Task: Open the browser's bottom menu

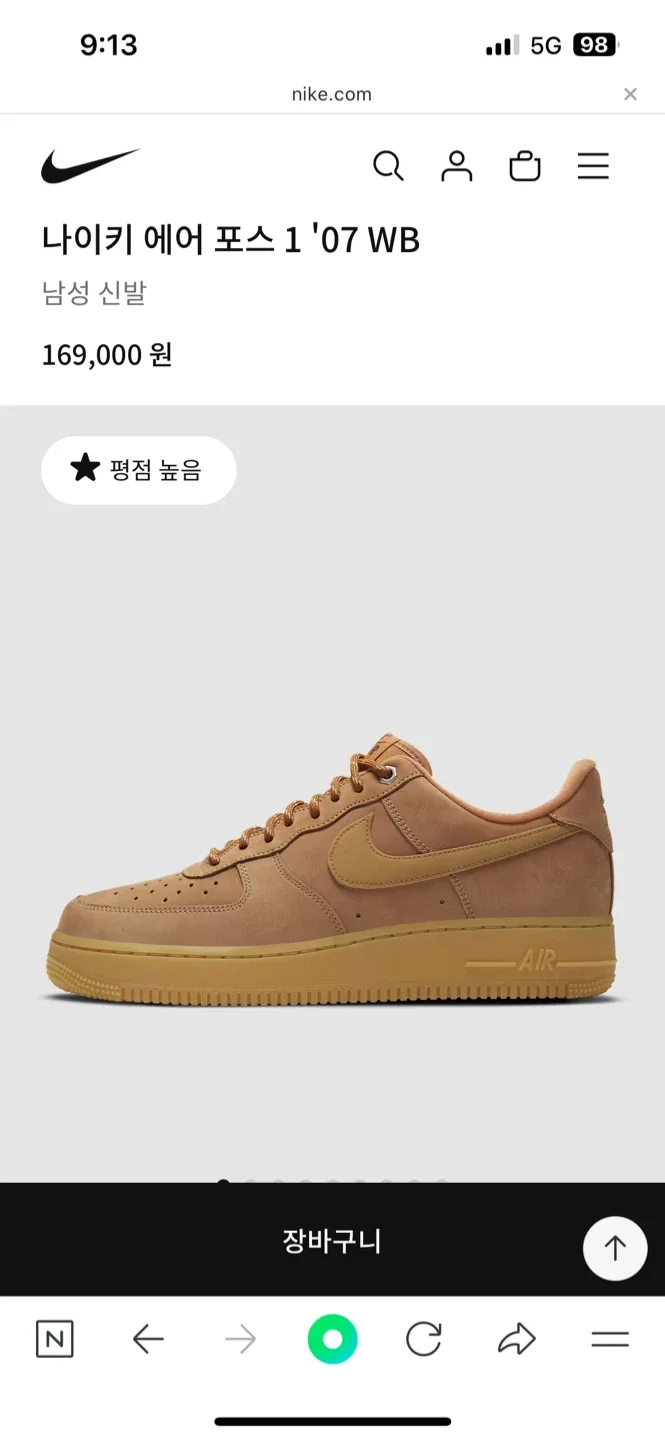Action: coord(609,1339)
